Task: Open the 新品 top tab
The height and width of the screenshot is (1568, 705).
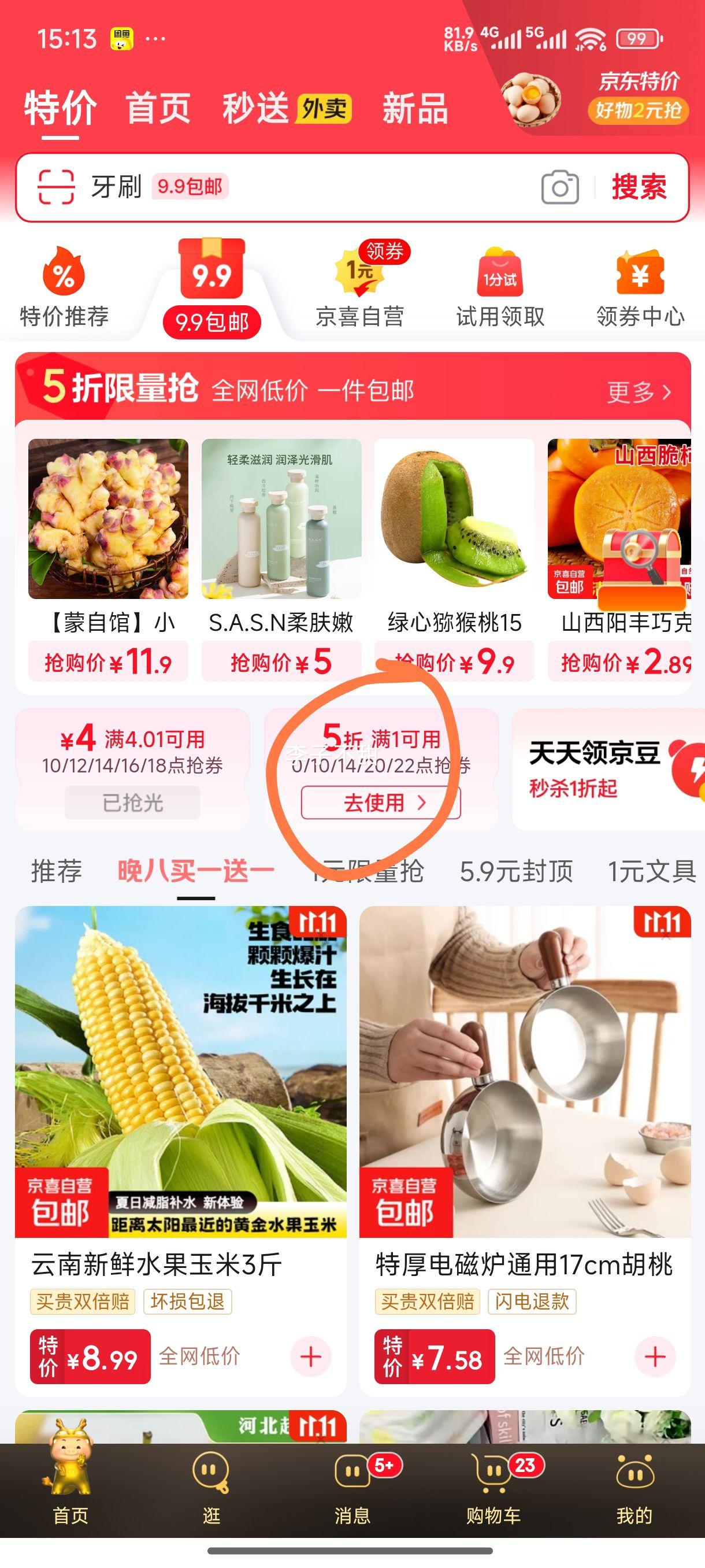Action: [415, 108]
